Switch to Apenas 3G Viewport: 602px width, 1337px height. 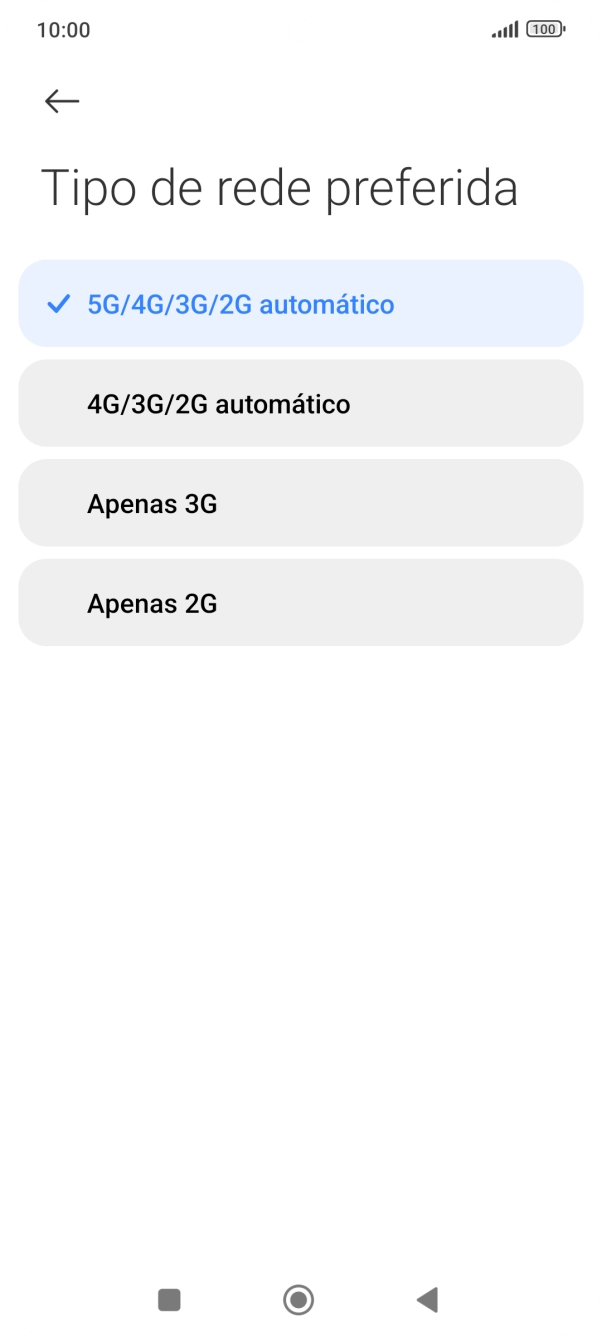[300, 504]
